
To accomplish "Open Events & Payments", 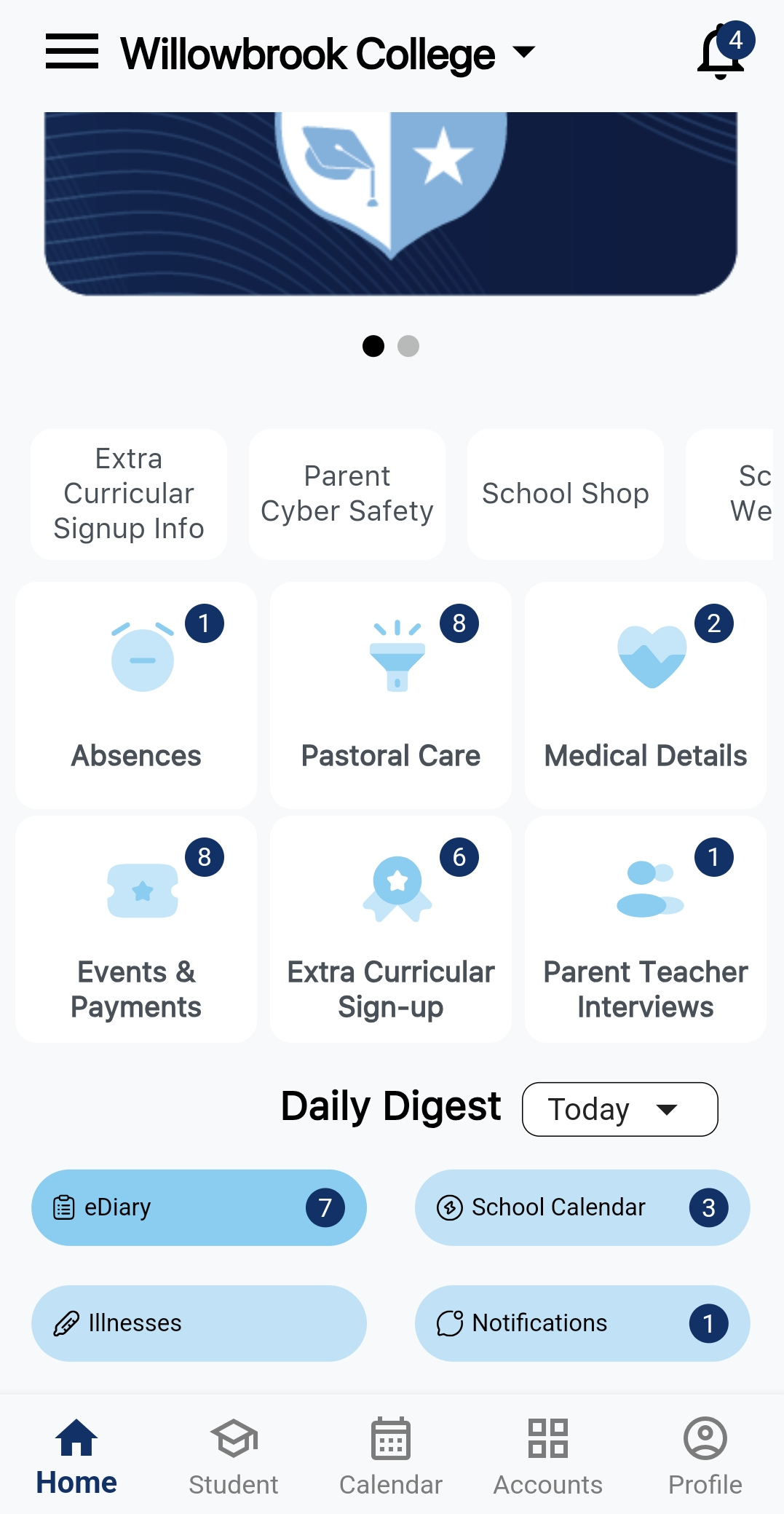I will [136, 929].
